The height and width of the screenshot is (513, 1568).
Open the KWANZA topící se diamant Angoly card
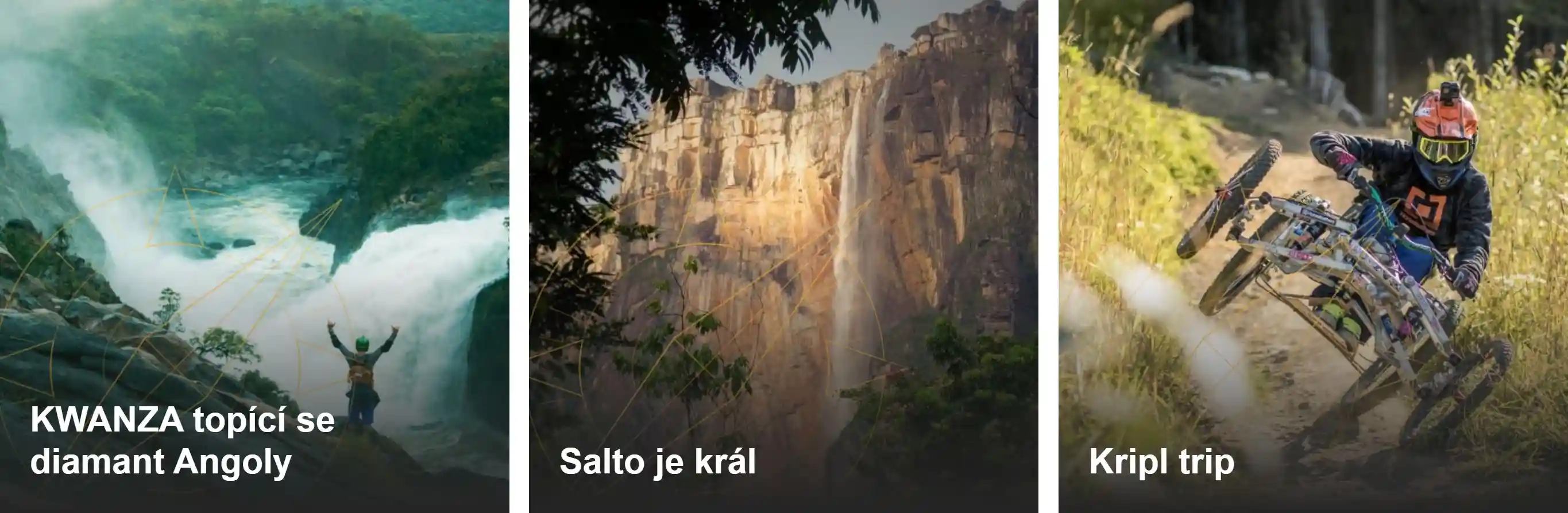(x=254, y=256)
